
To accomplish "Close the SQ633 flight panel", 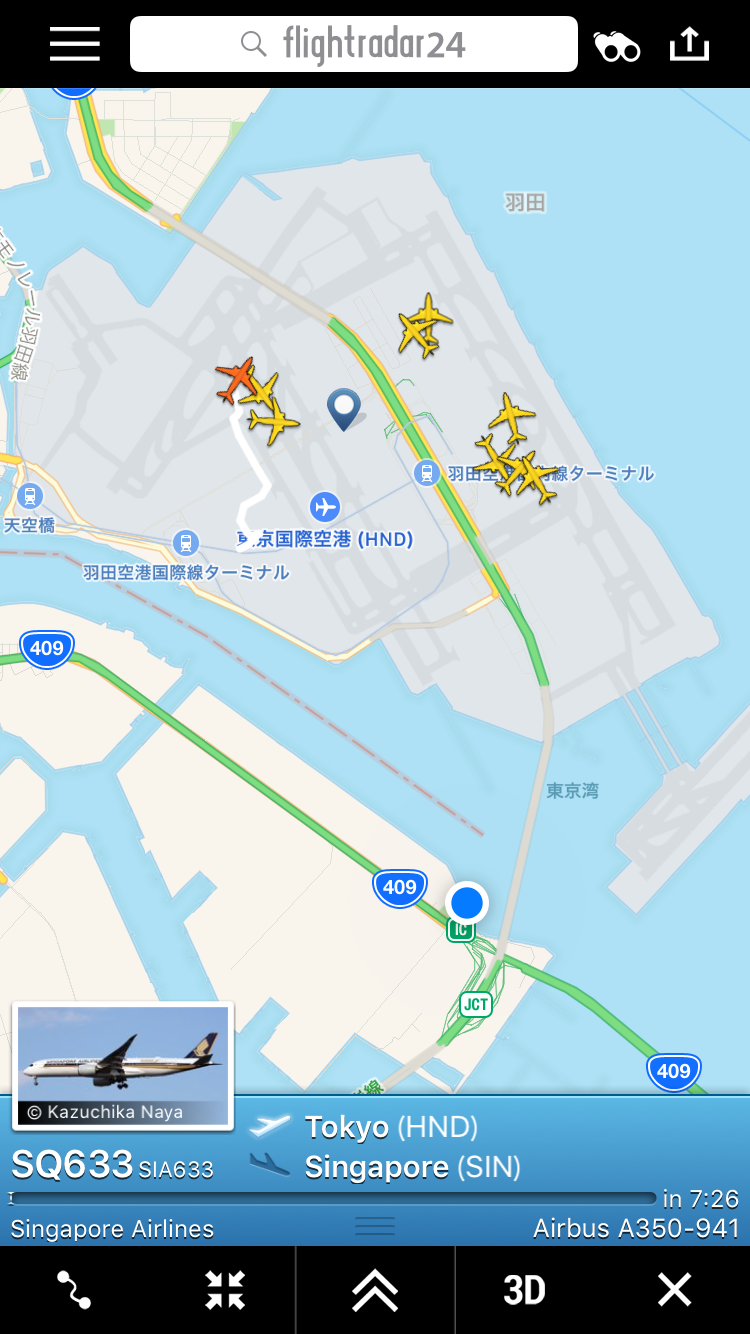I will 674,1290.
